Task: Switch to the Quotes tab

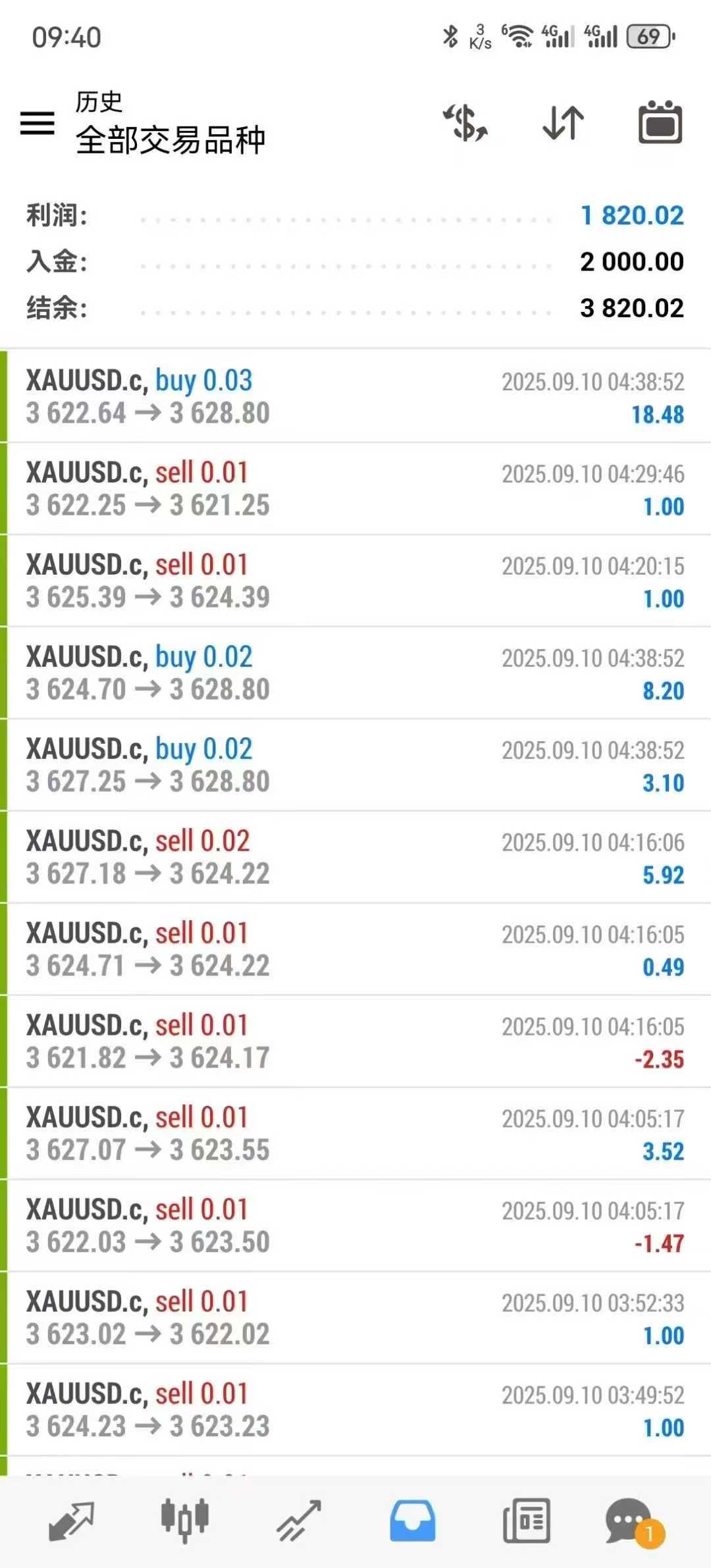Action: tap(71, 1521)
